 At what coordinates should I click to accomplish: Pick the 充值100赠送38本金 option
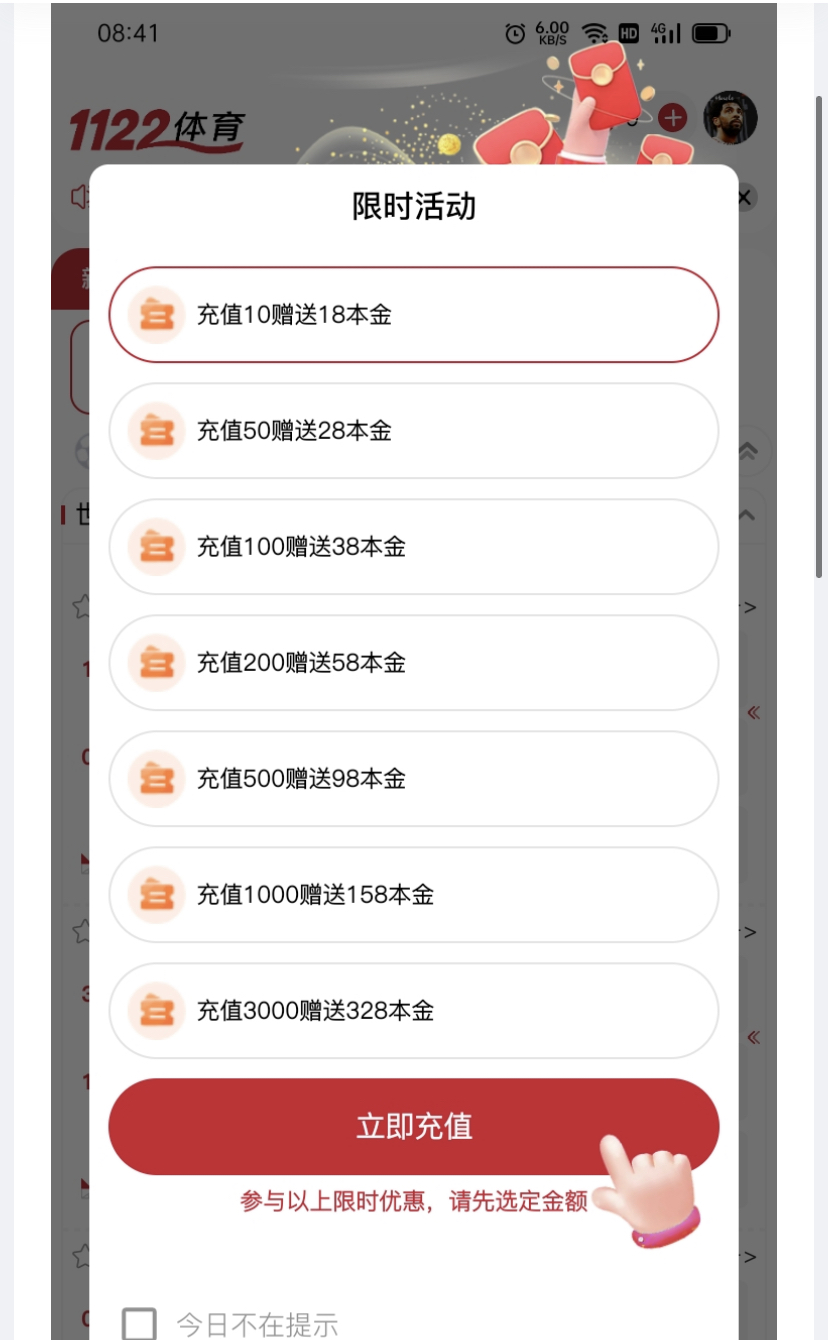(x=413, y=547)
